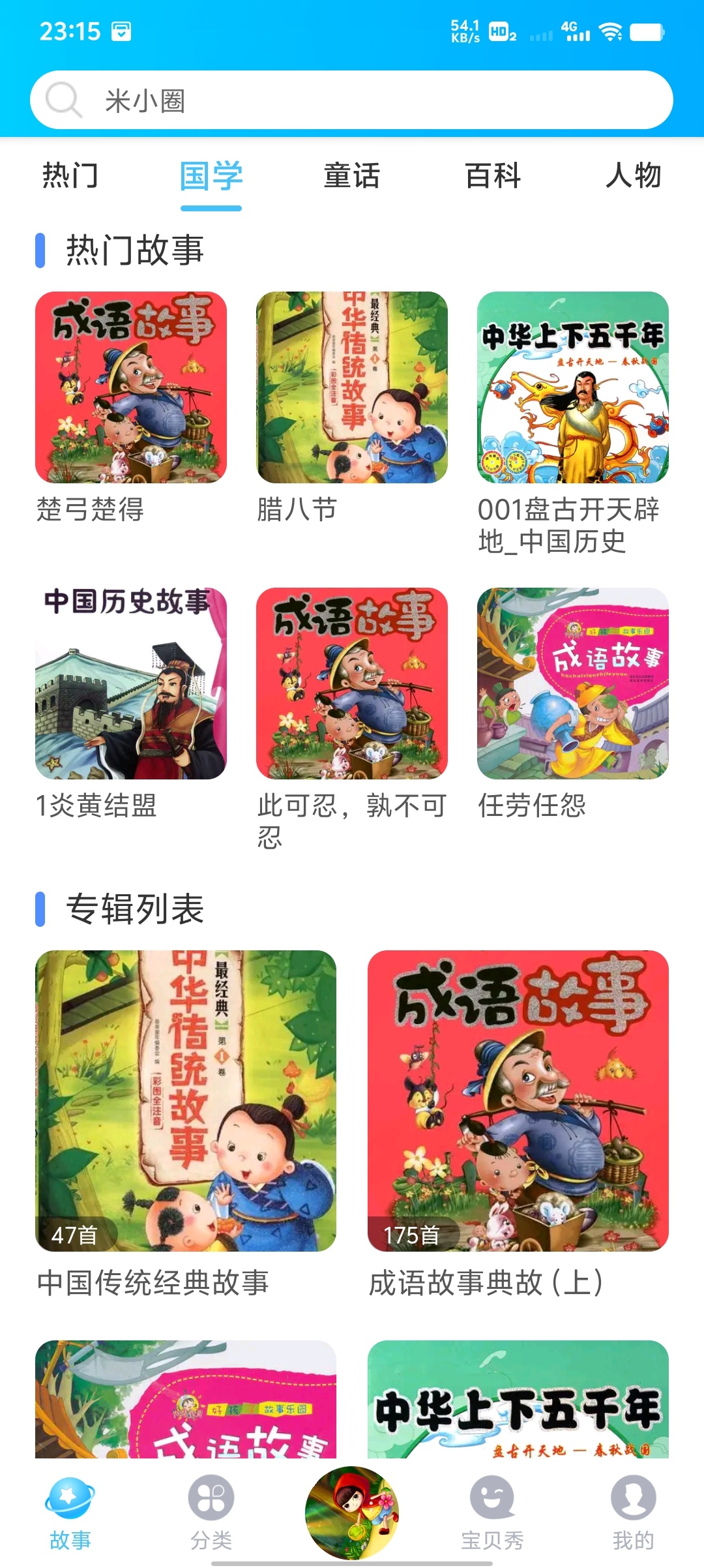Open 我的 profile icon
This screenshot has height=1568, width=704.
tap(634, 1494)
